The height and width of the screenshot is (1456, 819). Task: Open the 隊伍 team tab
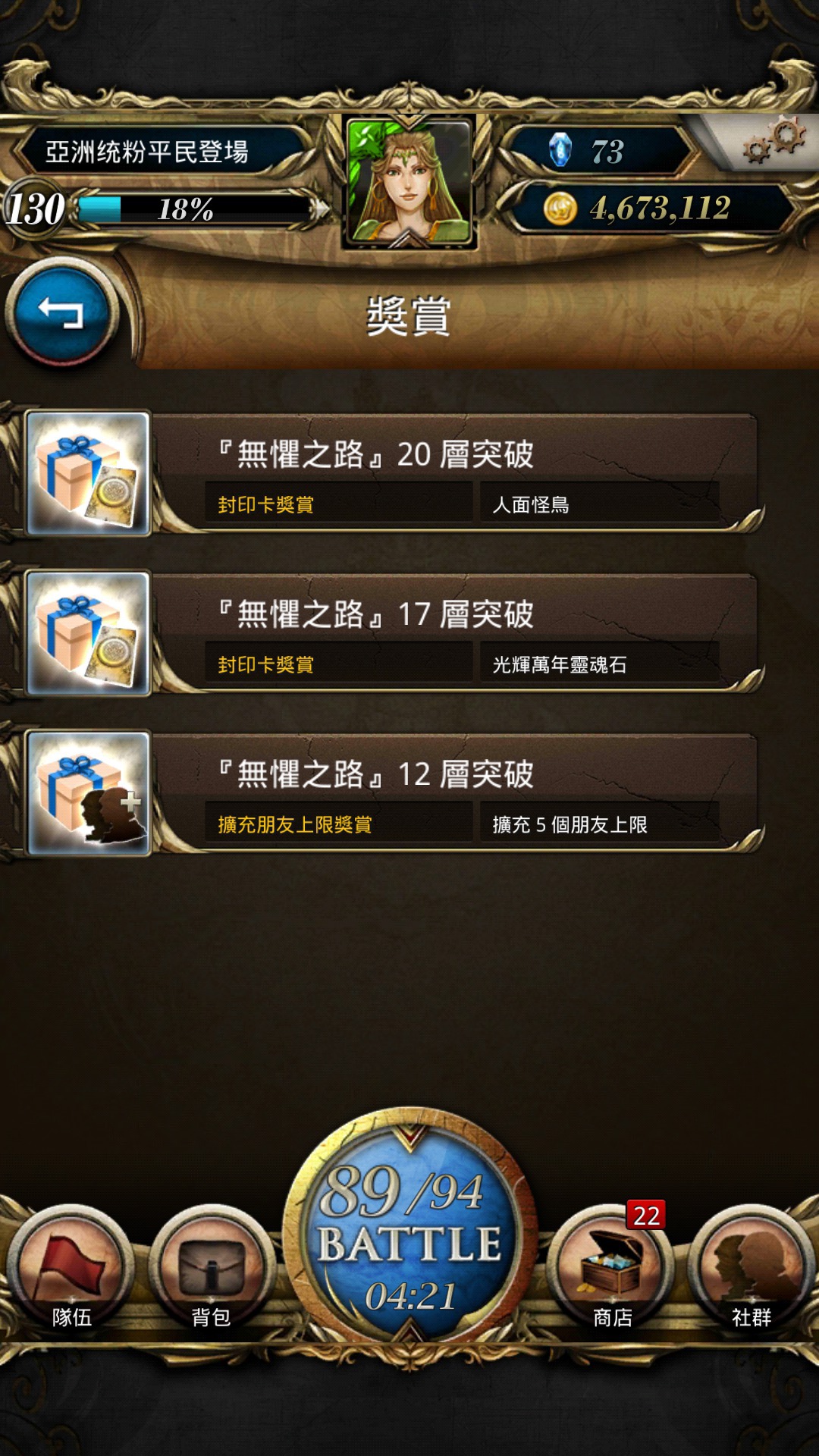[72, 1269]
